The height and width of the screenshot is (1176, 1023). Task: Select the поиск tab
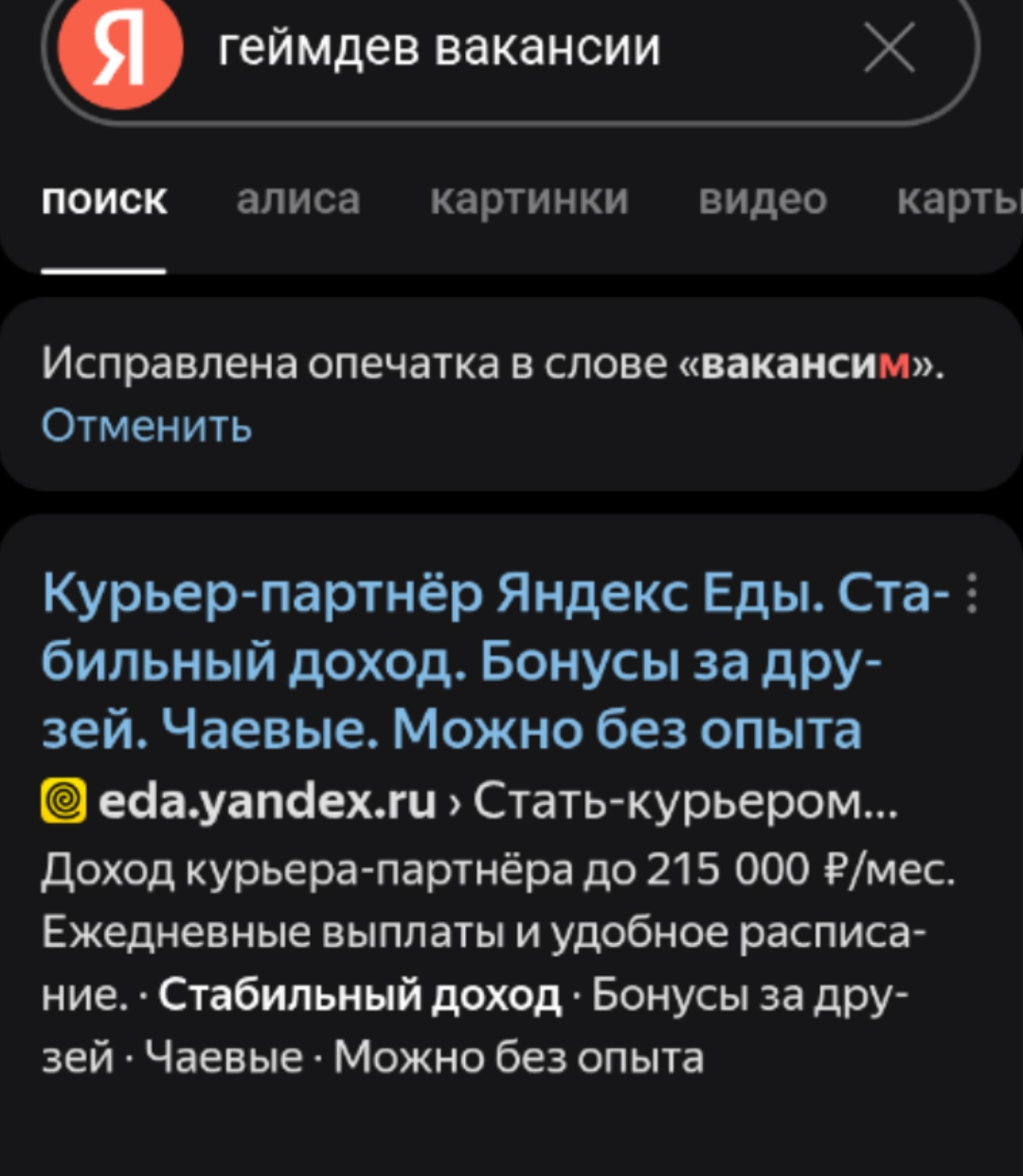[104, 200]
